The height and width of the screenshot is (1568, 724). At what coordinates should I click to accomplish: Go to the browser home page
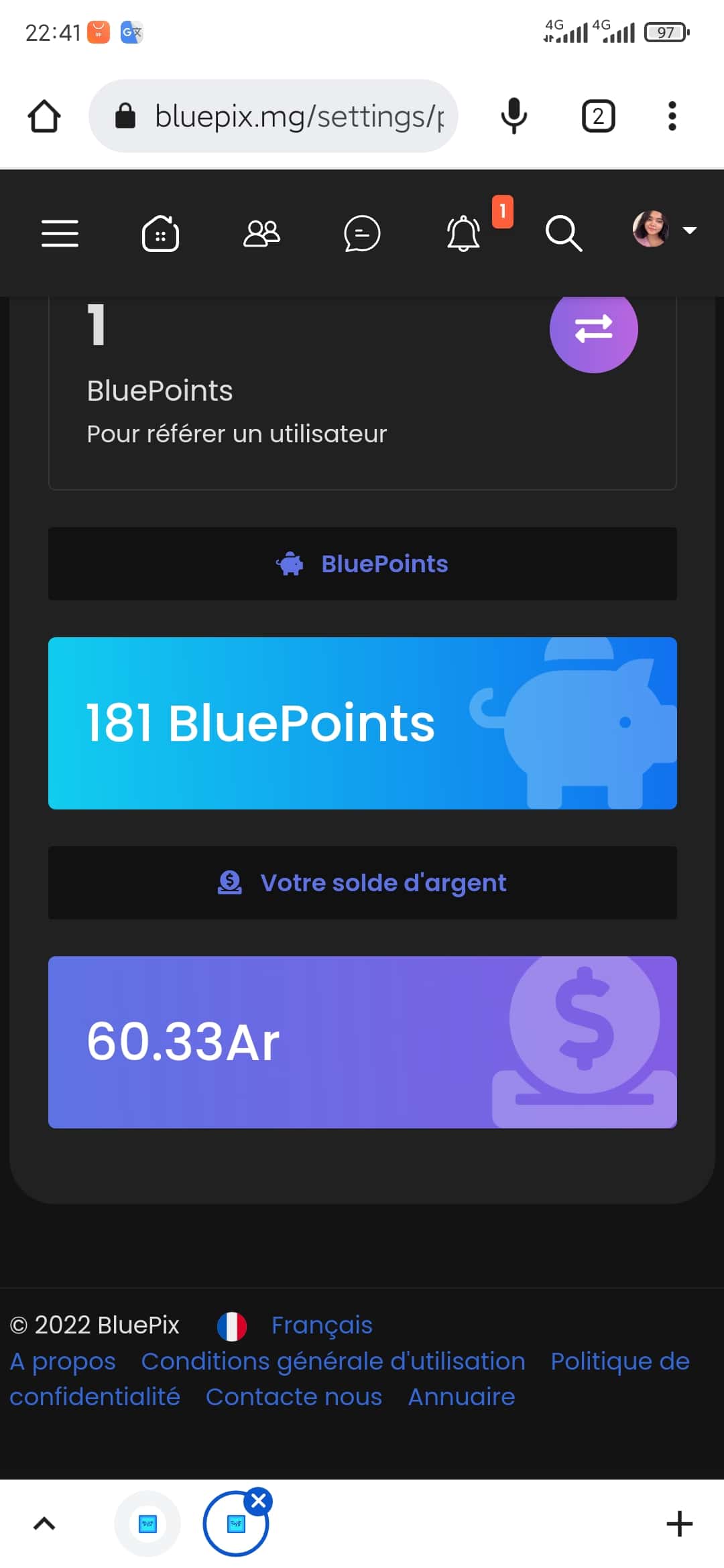pyautogui.click(x=44, y=116)
